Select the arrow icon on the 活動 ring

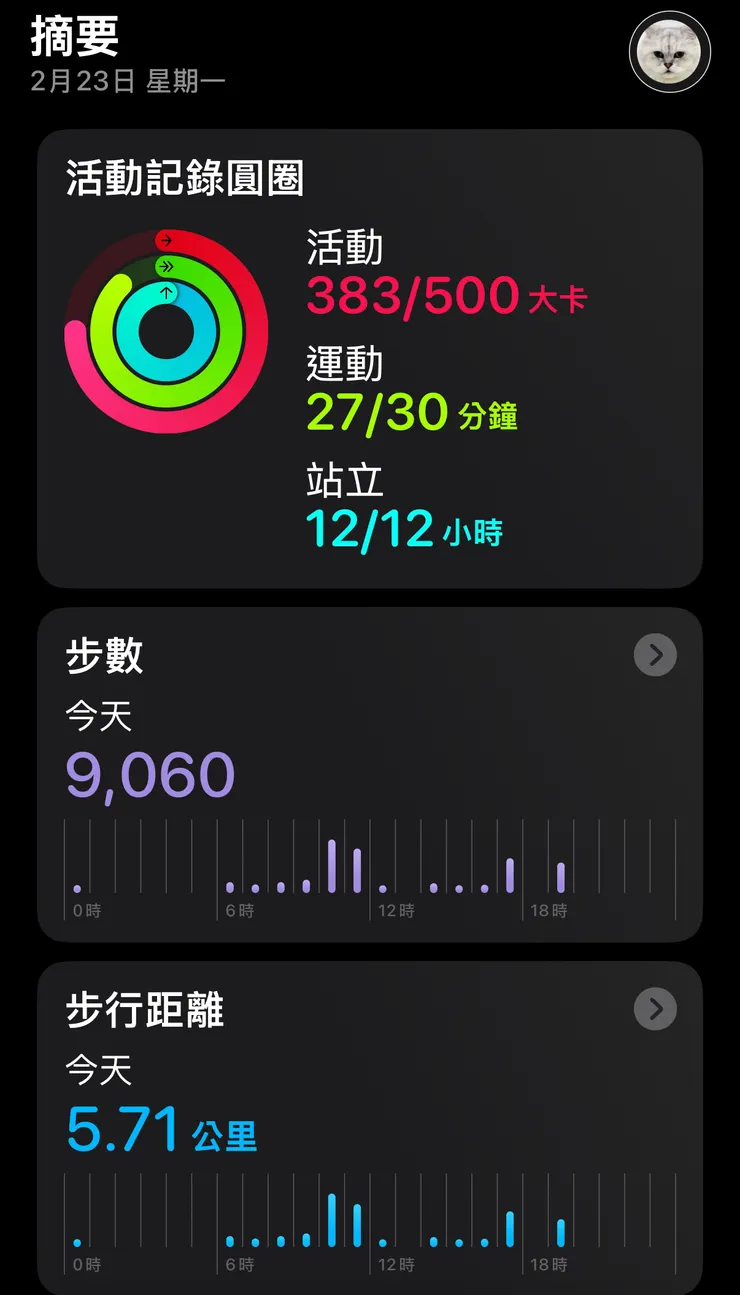pos(167,241)
